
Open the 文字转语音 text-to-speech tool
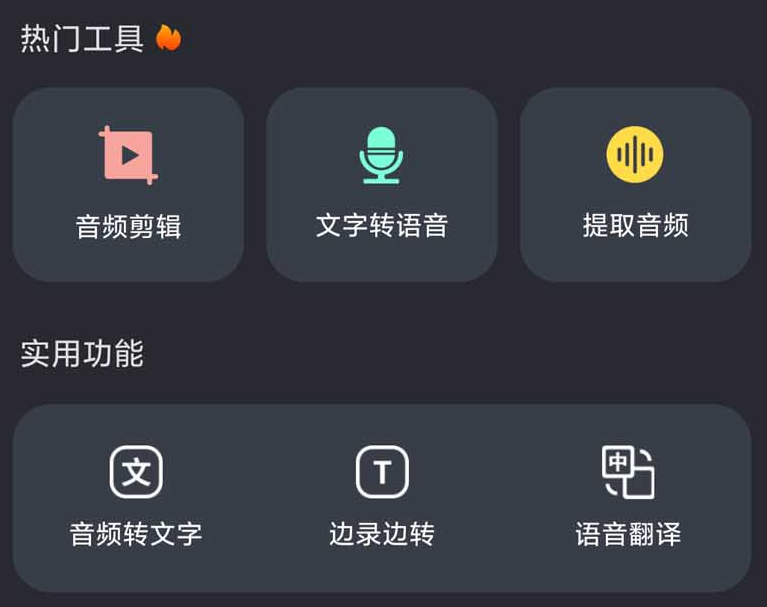pyautogui.click(x=381, y=184)
